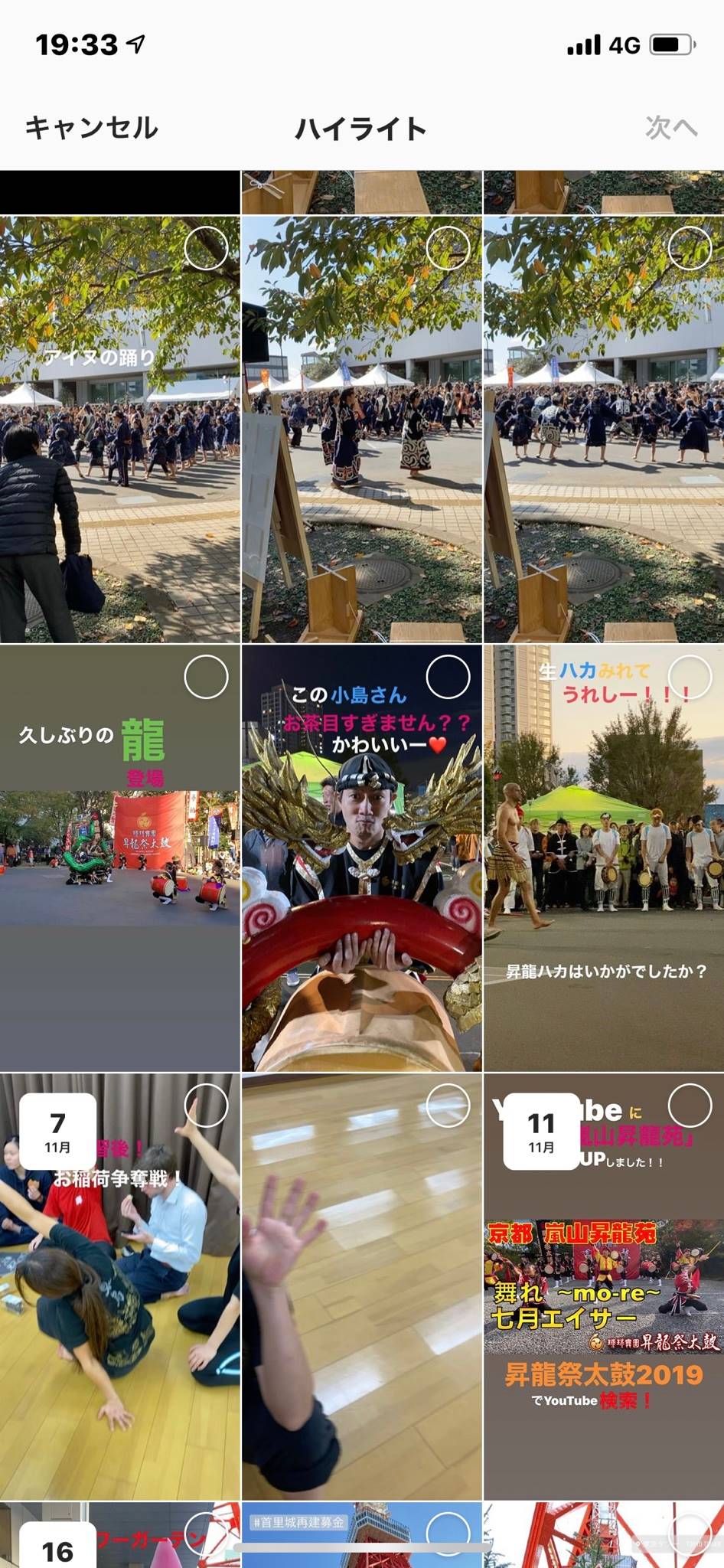Select the 生ハカみれて story

(604, 857)
